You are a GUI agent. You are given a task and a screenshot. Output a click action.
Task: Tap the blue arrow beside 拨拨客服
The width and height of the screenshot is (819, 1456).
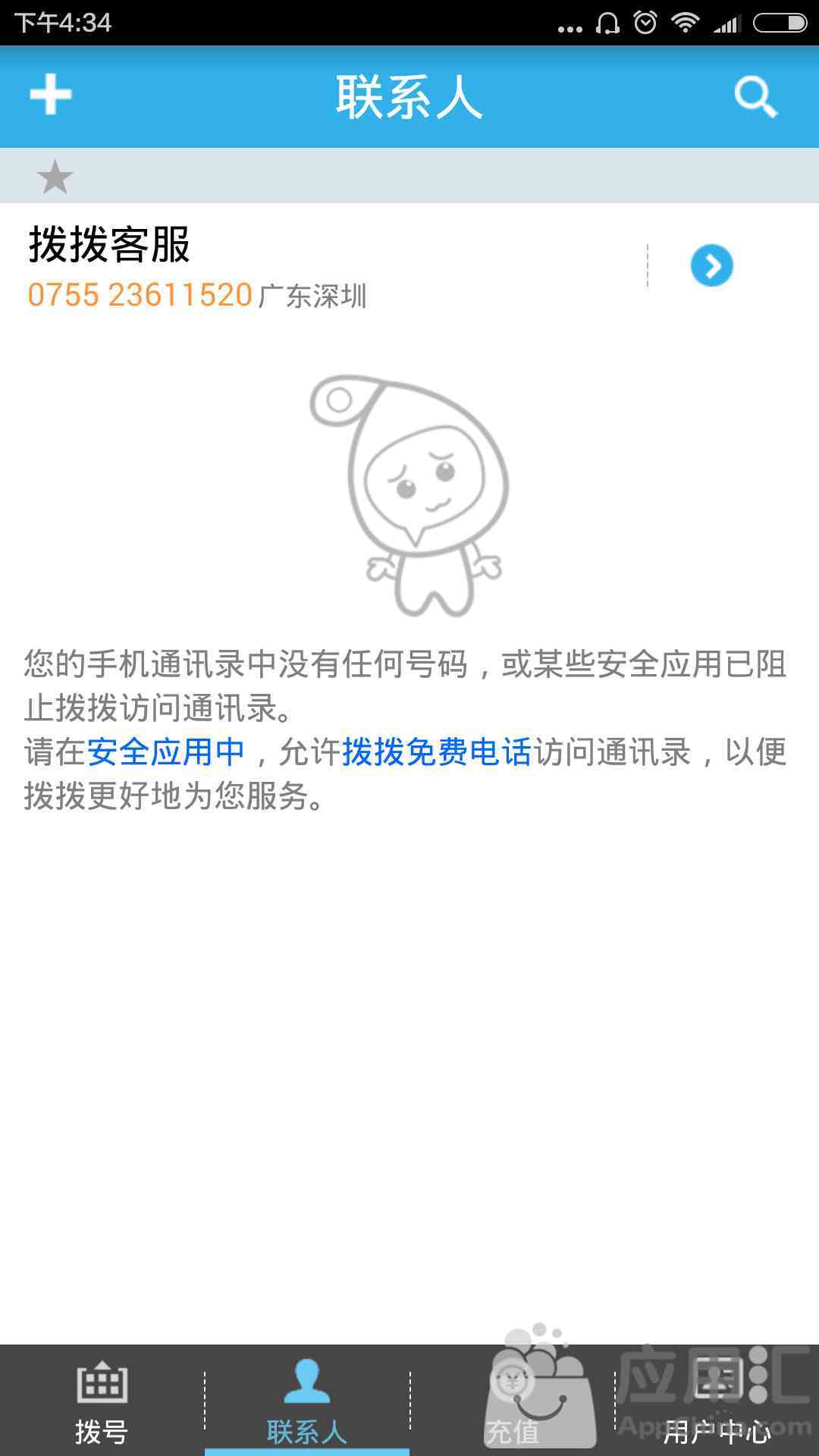[x=711, y=265]
